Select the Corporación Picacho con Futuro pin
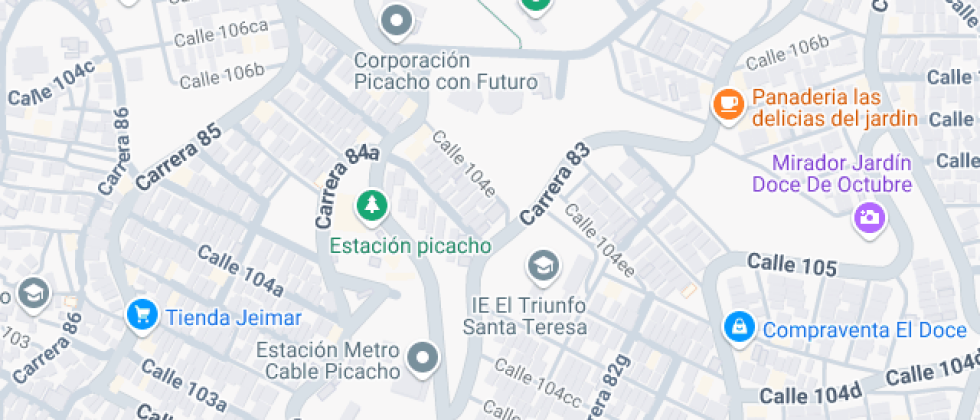980x420 pixels. (x=398, y=19)
